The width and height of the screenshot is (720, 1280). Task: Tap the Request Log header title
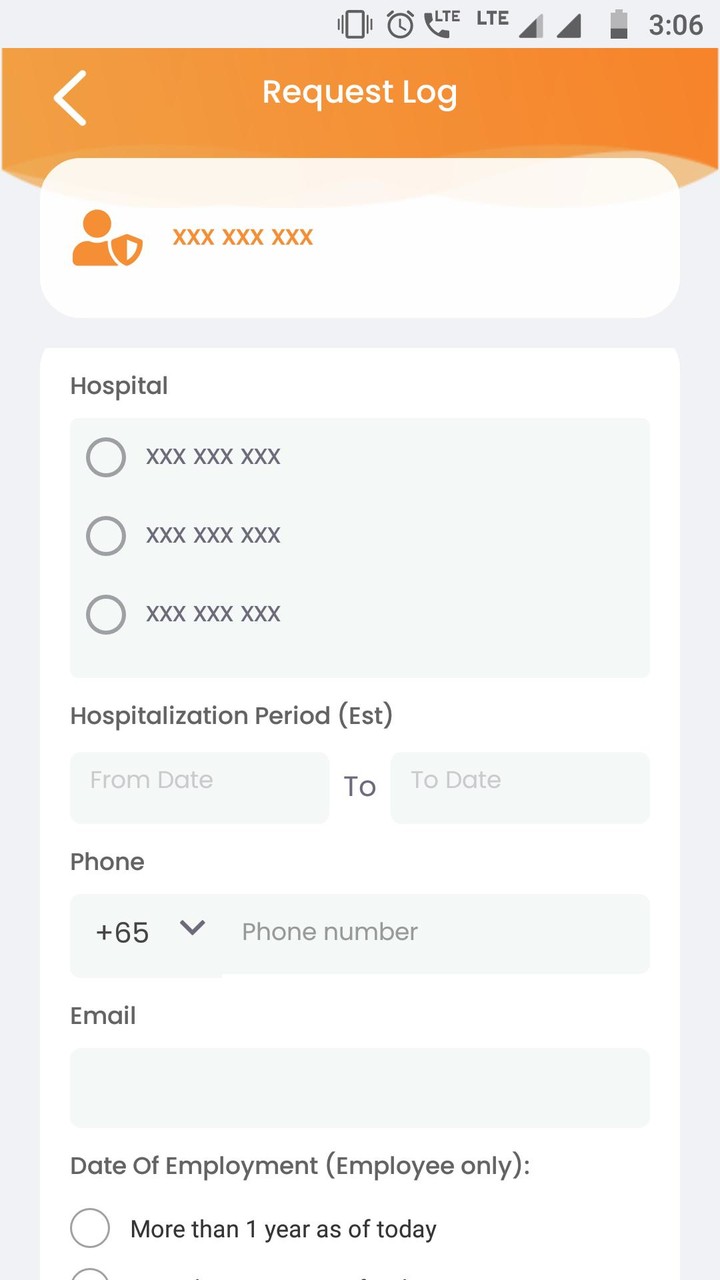359,92
